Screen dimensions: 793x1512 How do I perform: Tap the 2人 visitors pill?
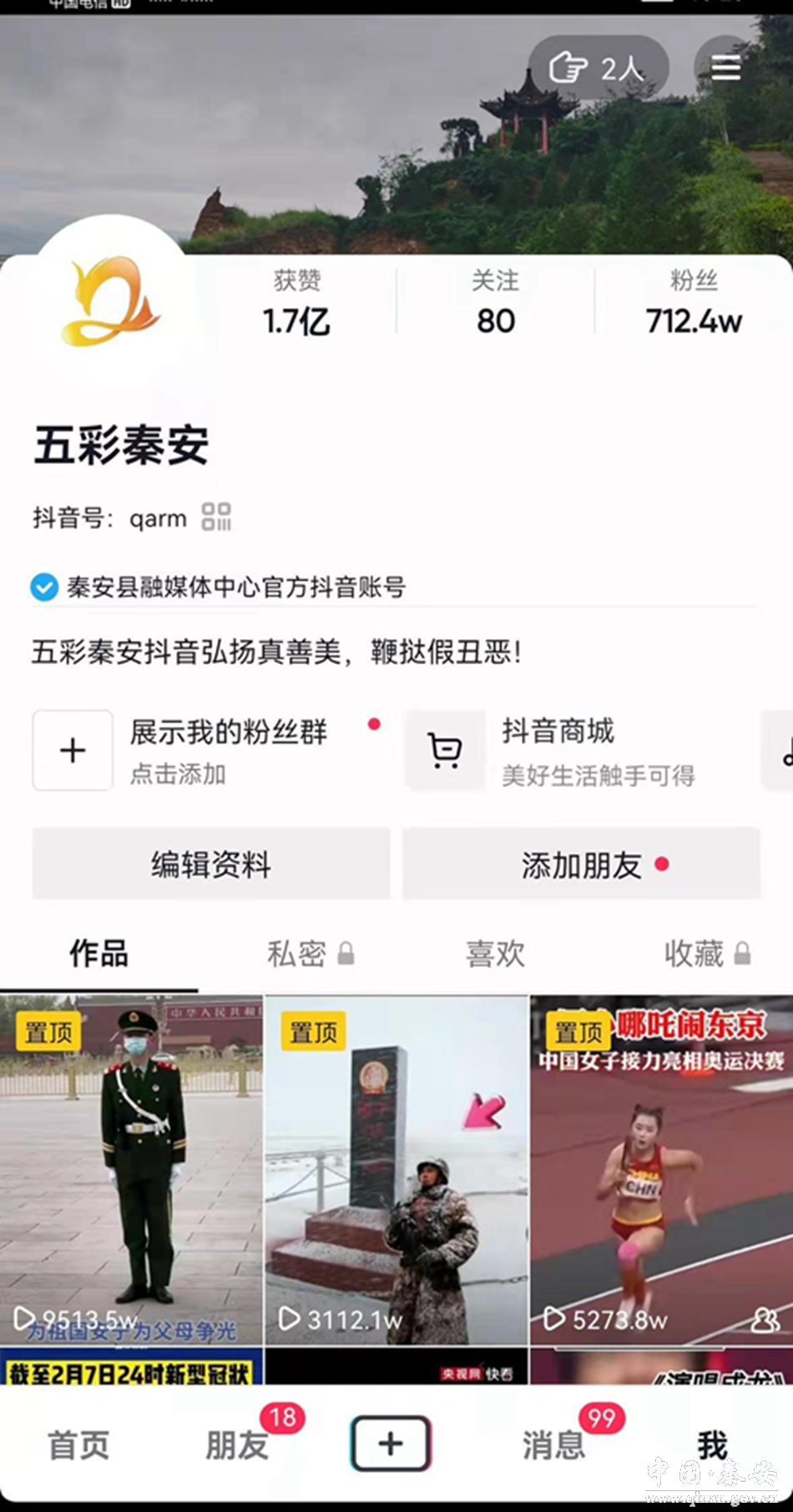click(x=598, y=68)
